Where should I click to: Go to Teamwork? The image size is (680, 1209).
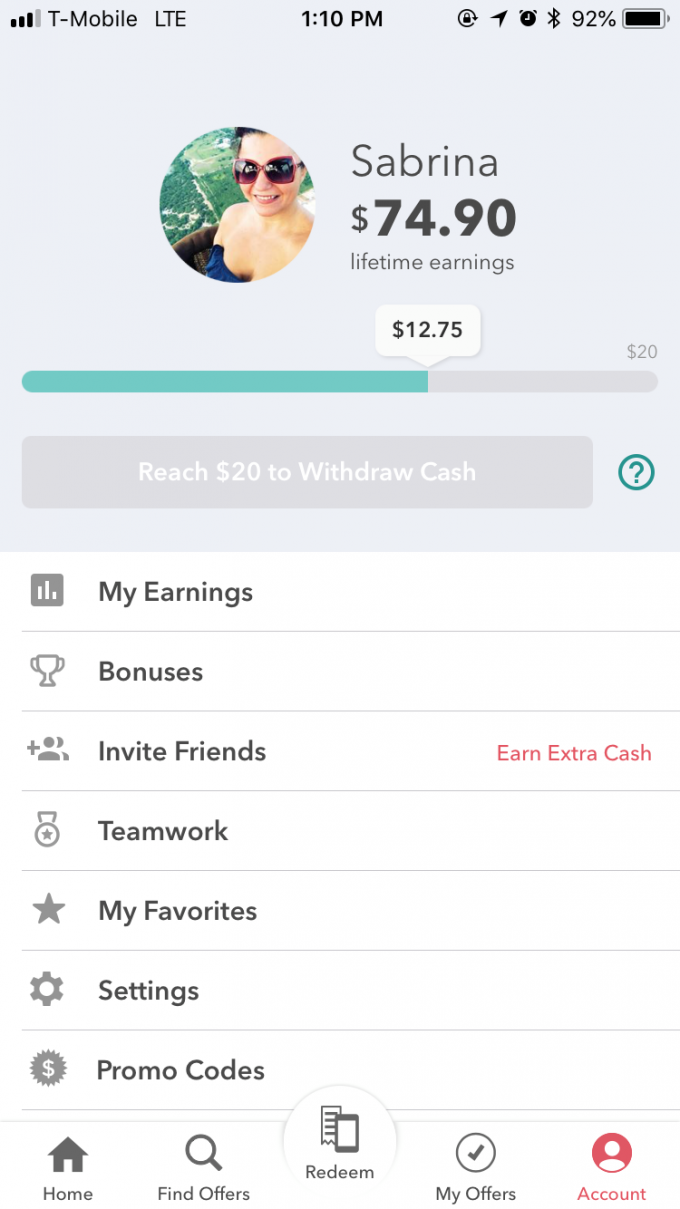(340, 831)
